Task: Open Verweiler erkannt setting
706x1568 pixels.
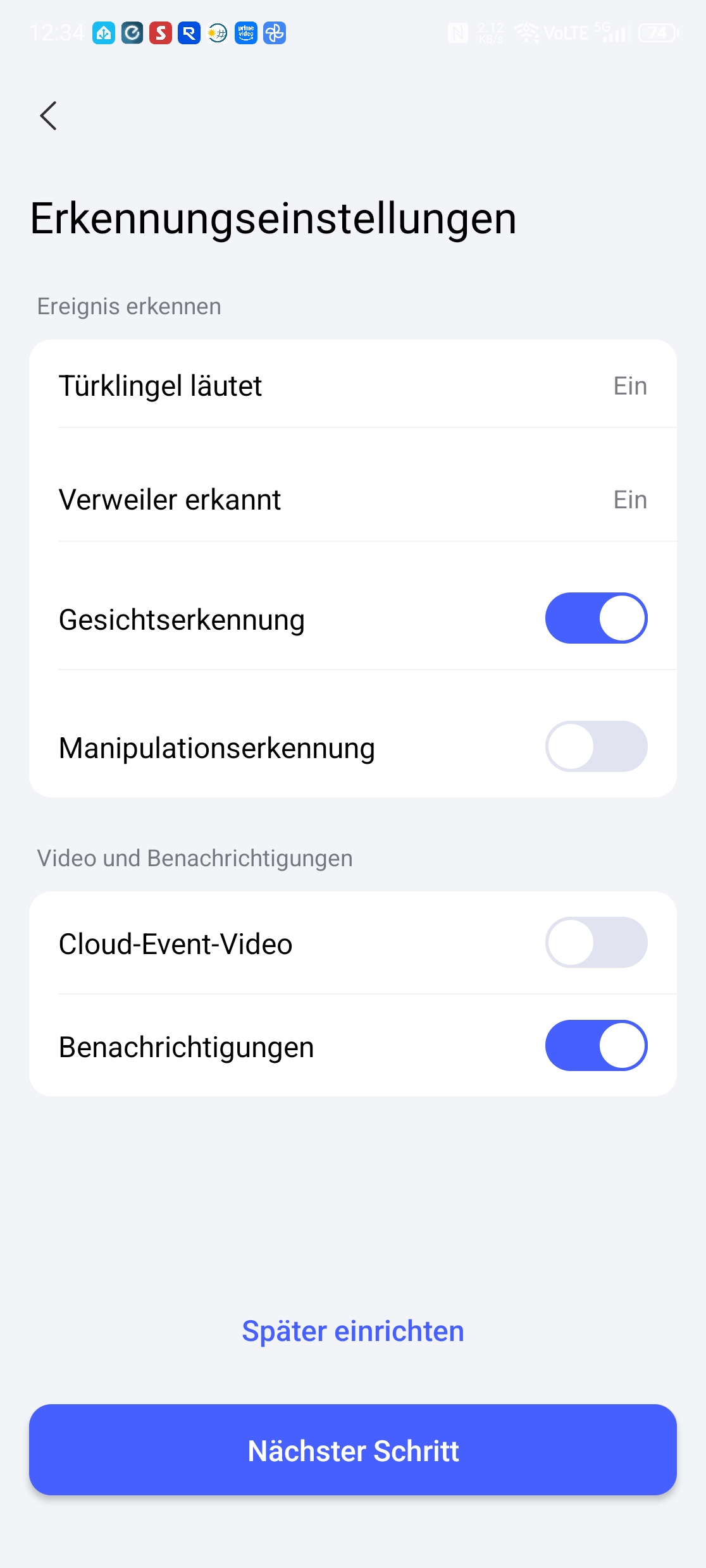Action: pyautogui.click(x=353, y=499)
